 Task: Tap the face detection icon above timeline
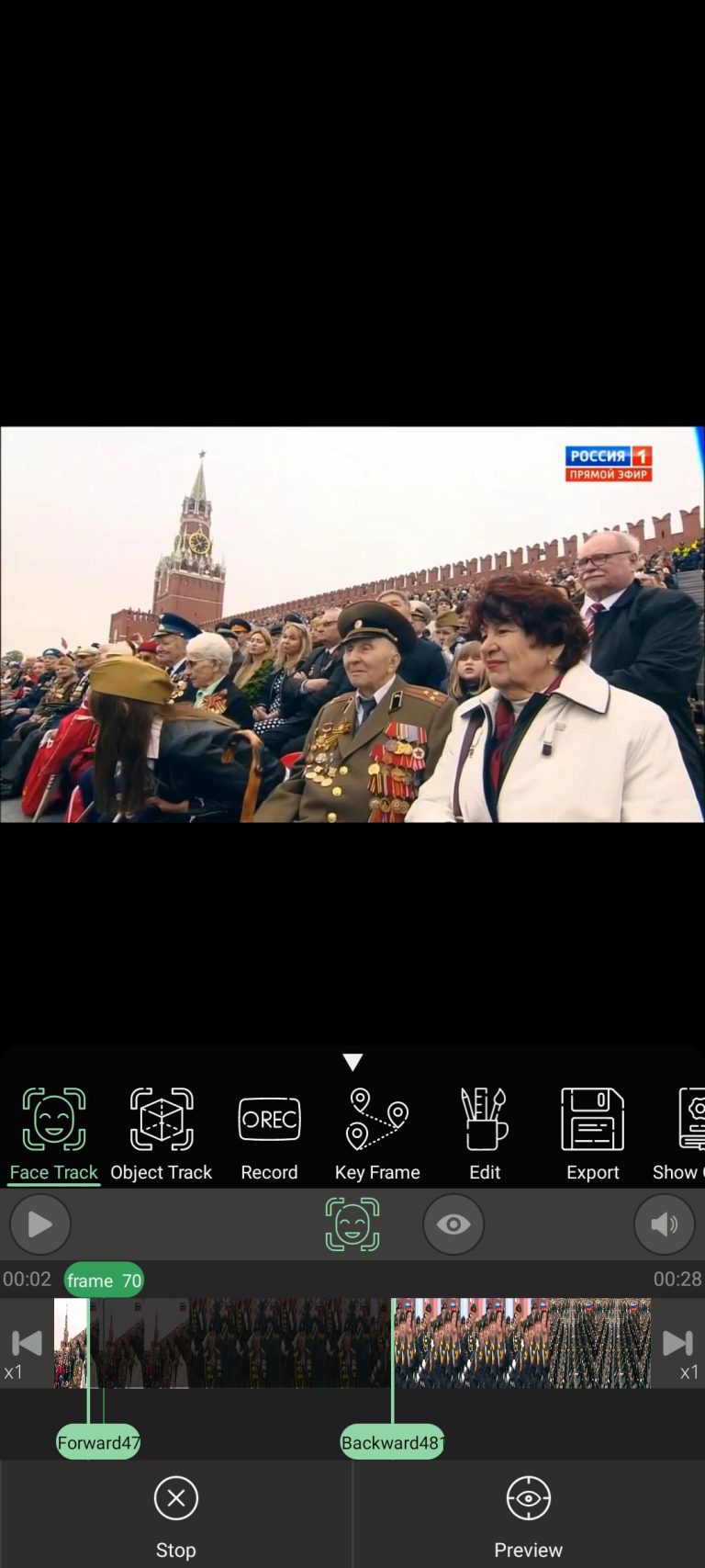point(352,1224)
